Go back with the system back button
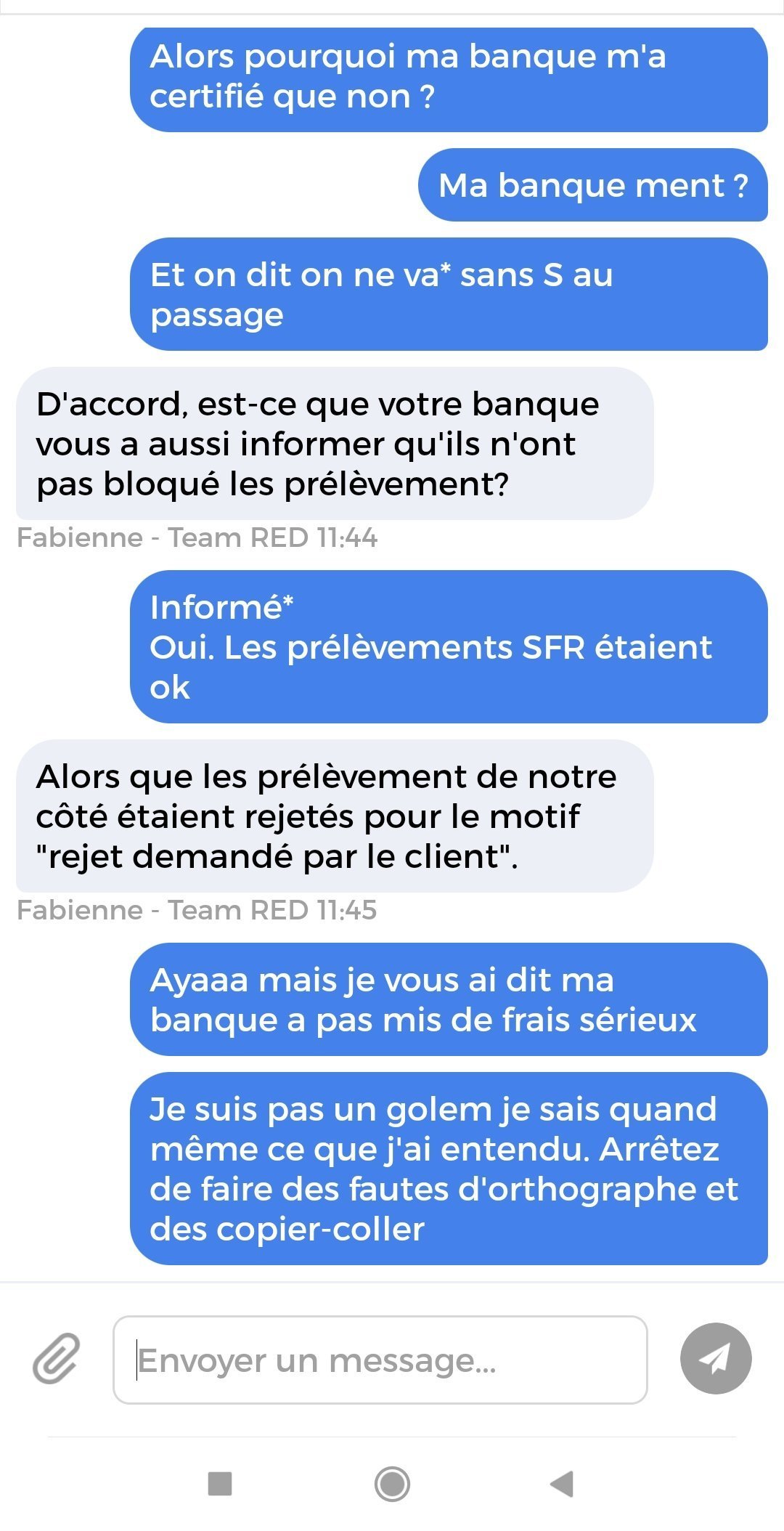 (x=562, y=1484)
